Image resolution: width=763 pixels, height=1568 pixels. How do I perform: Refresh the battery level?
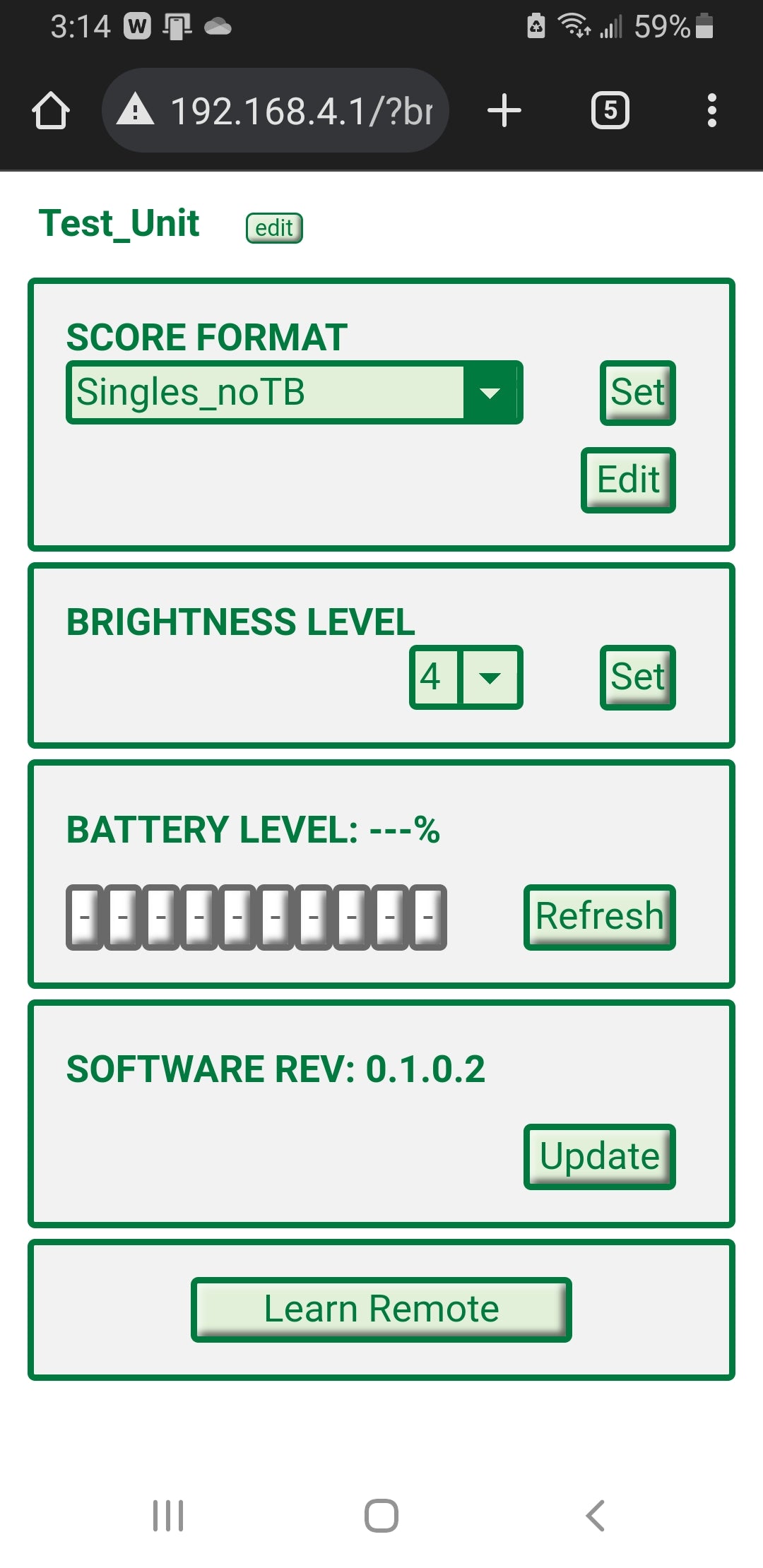(599, 917)
